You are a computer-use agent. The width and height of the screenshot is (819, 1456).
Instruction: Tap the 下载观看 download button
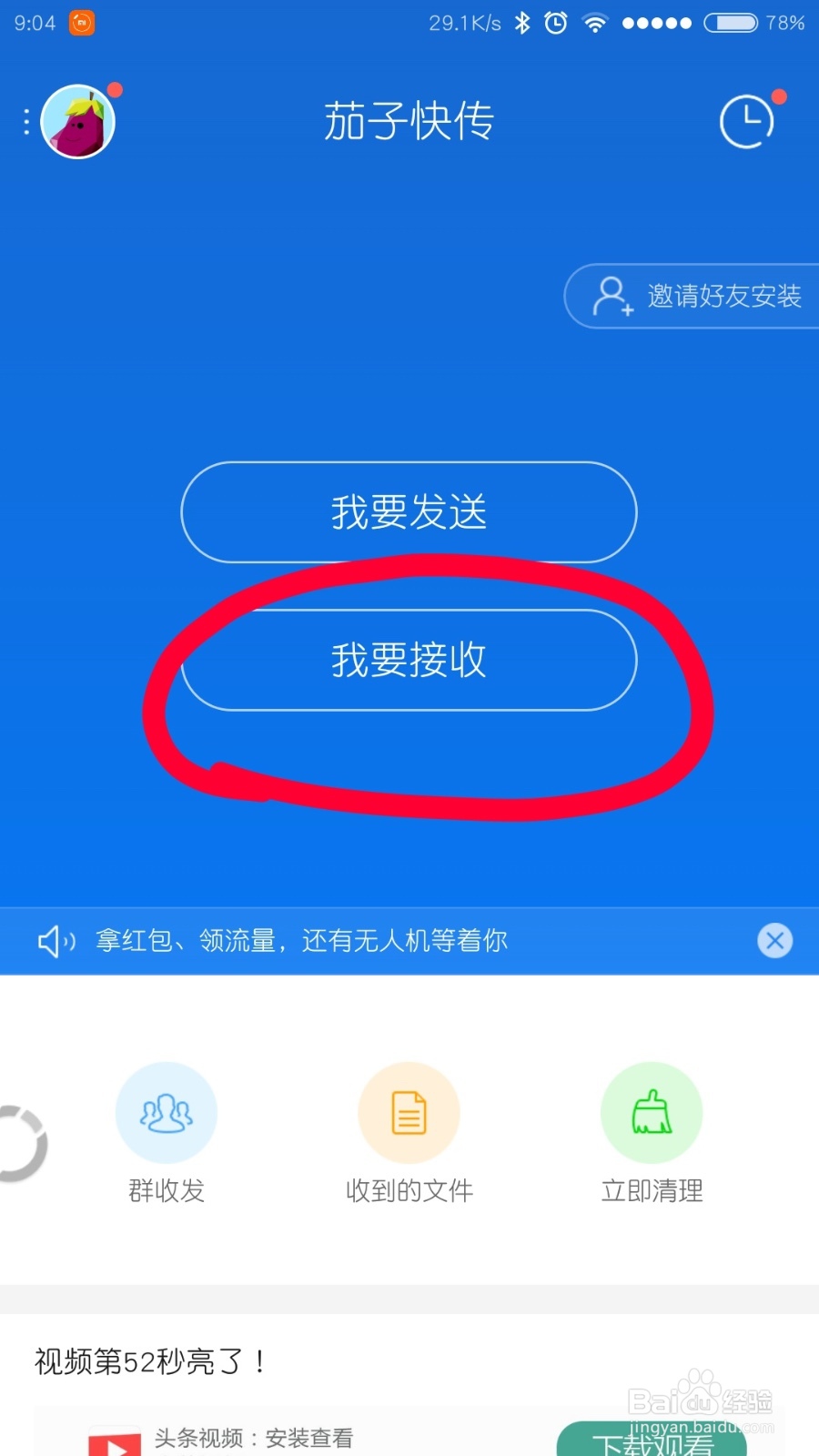(x=653, y=1444)
